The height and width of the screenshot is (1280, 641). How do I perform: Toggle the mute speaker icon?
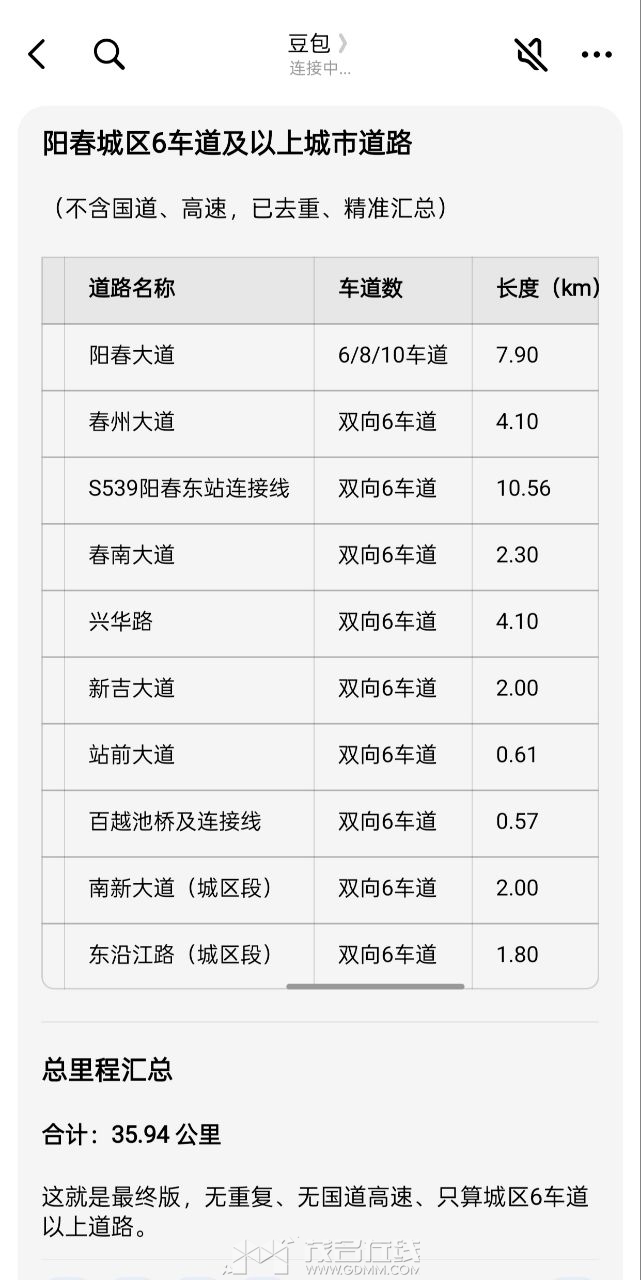pyautogui.click(x=531, y=54)
